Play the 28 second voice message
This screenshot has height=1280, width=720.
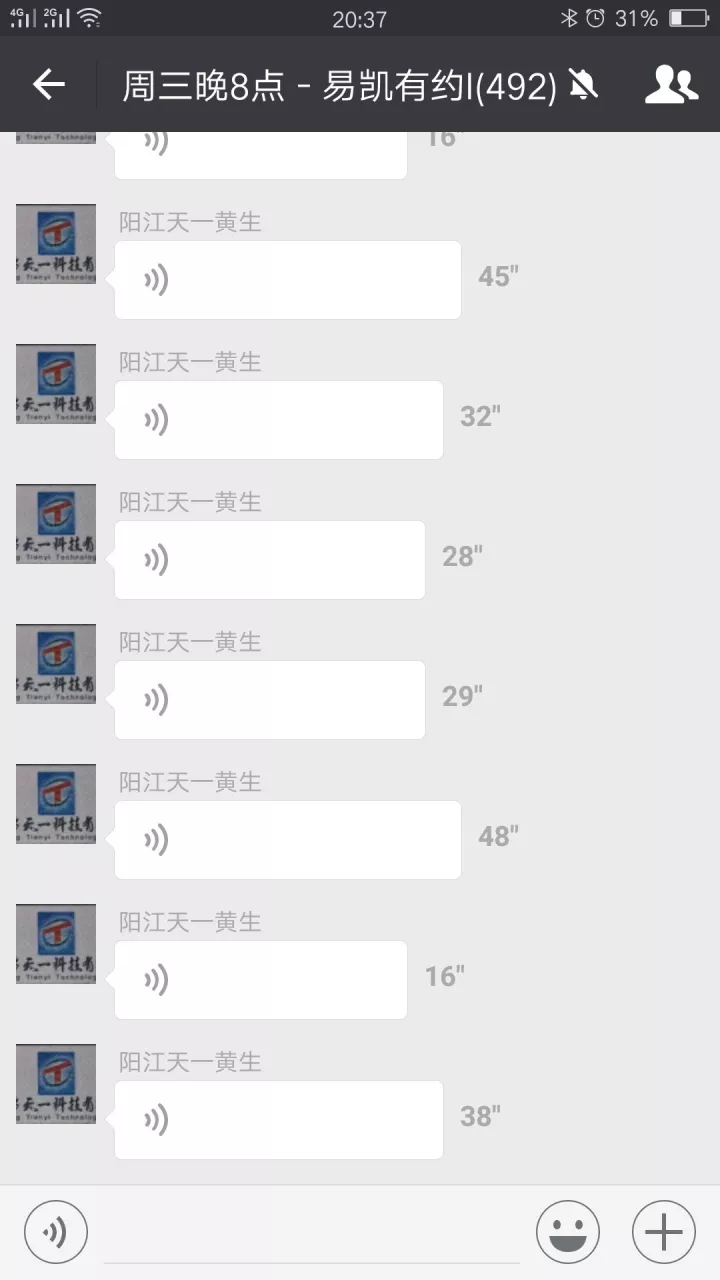tap(269, 559)
